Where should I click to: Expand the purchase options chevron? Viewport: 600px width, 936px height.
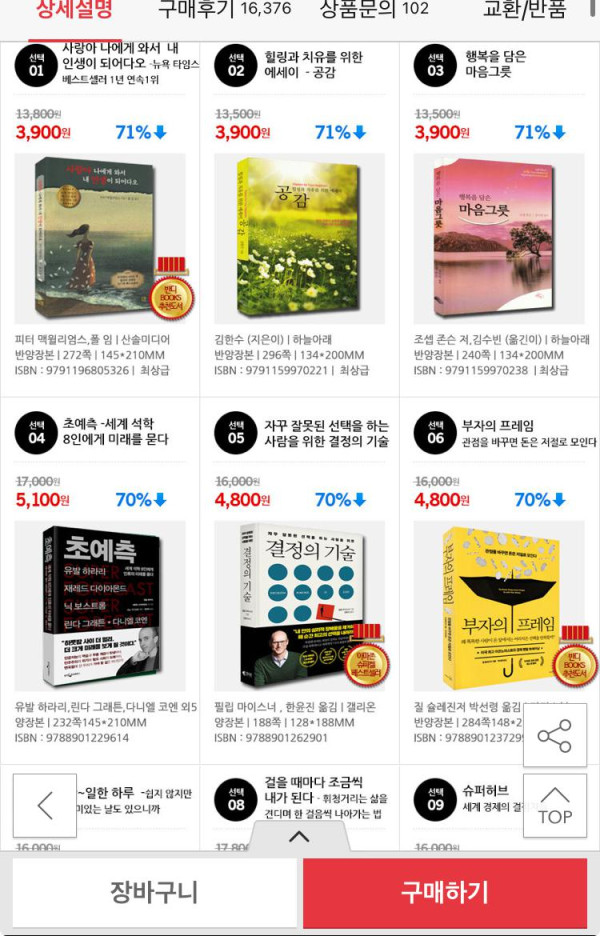299,838
